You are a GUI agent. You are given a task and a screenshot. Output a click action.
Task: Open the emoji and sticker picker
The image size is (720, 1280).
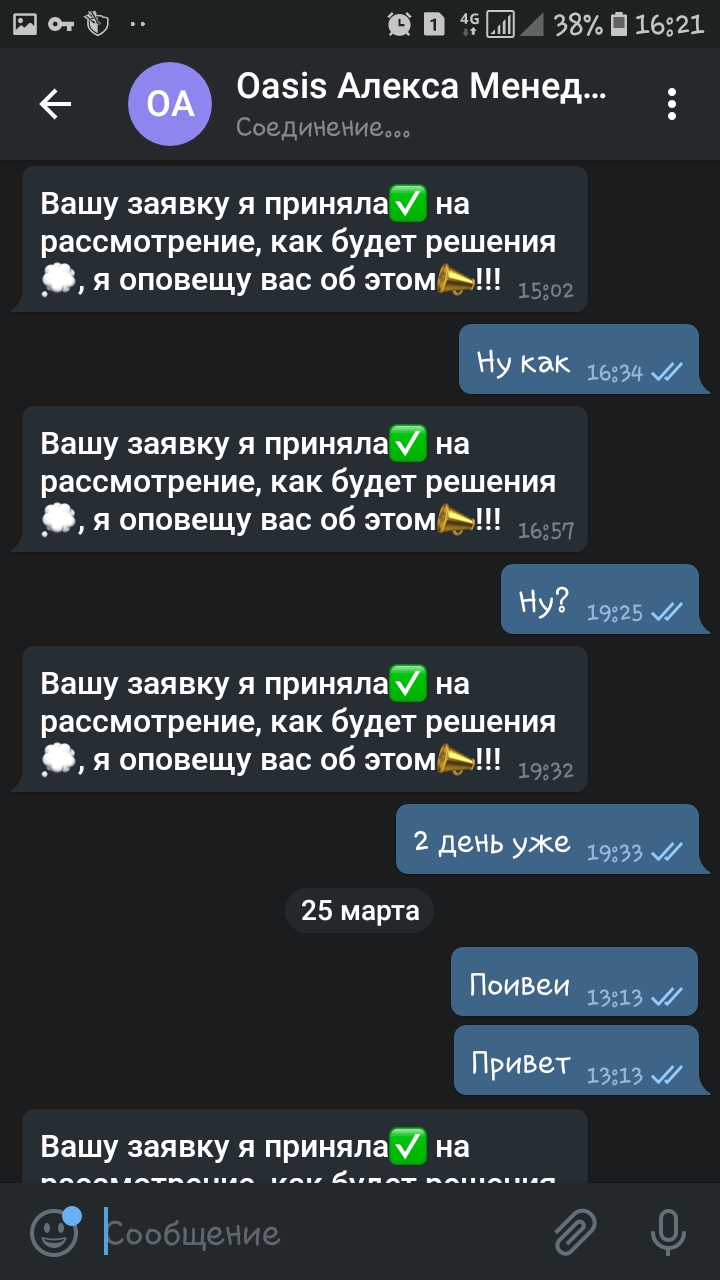click(x=54, y=1232)
